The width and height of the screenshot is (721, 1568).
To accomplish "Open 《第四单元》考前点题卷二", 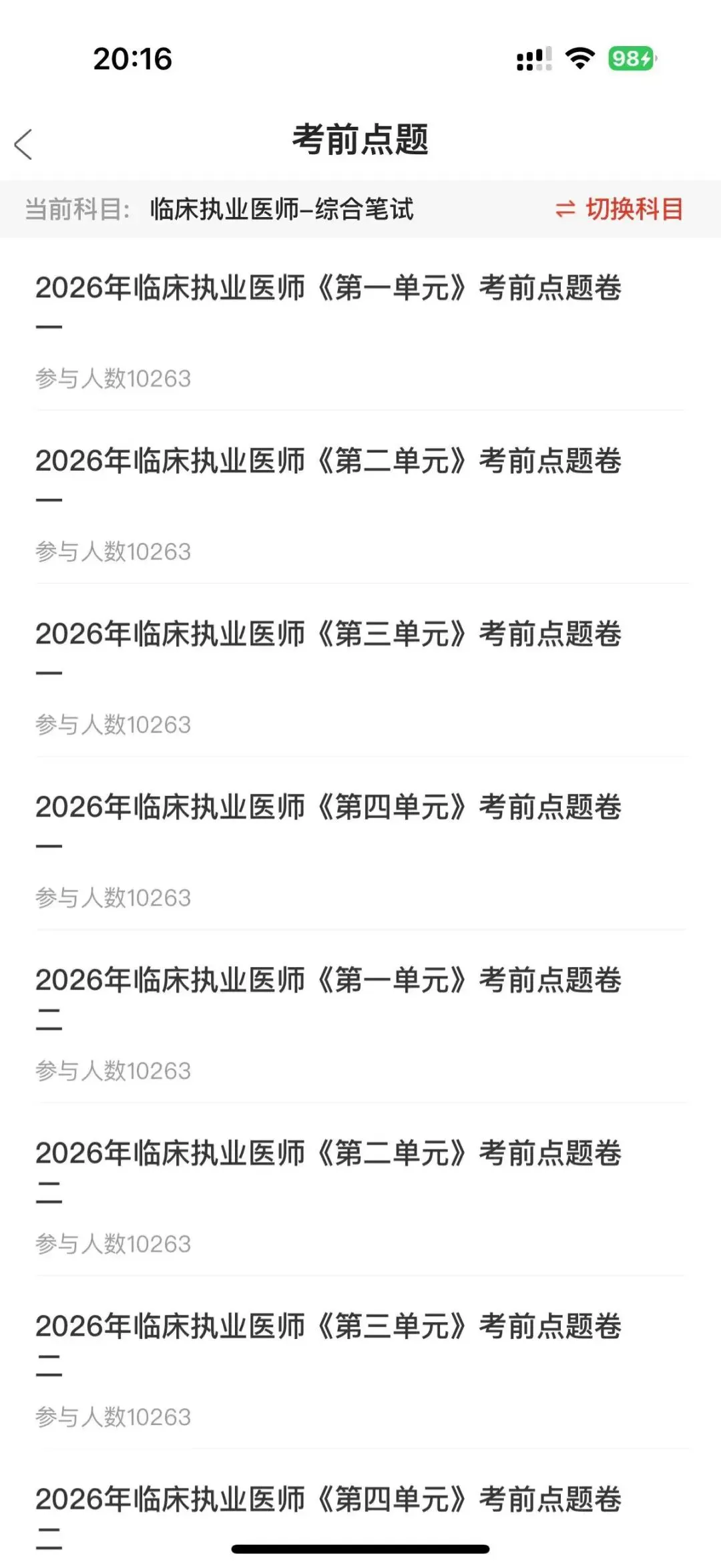I will 328,1499.
